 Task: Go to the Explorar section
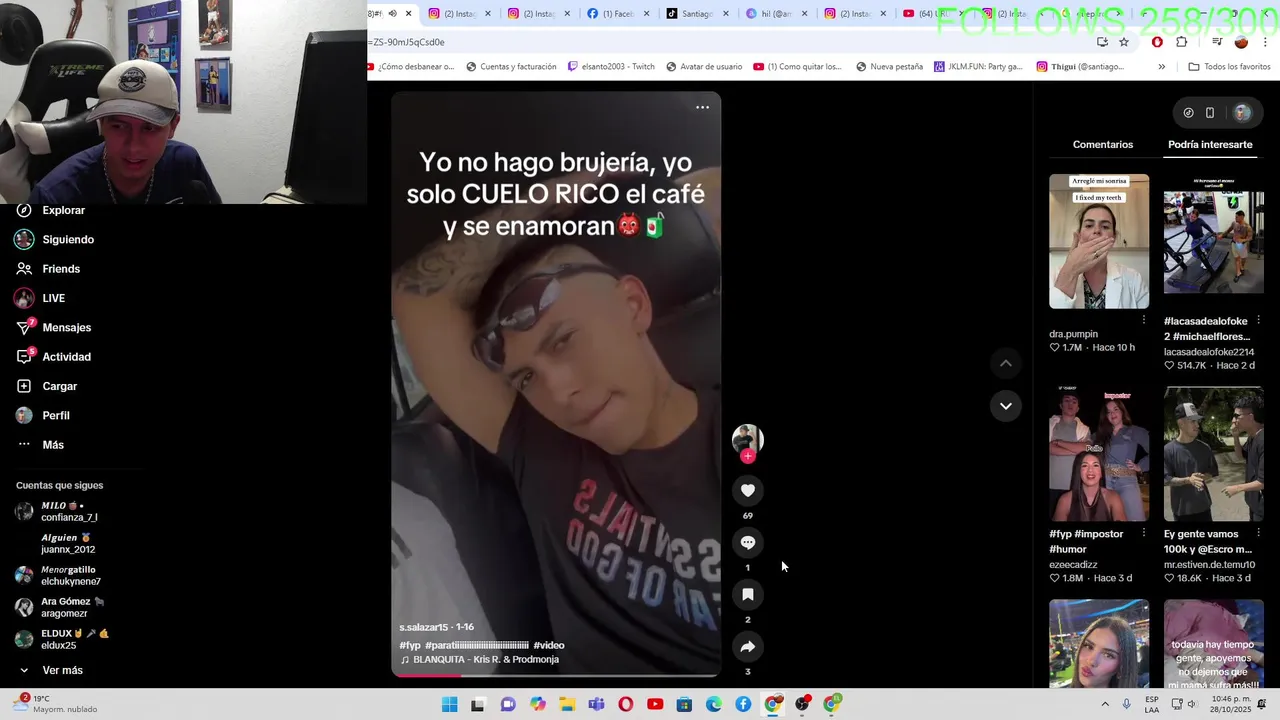(x=63, y=210)
